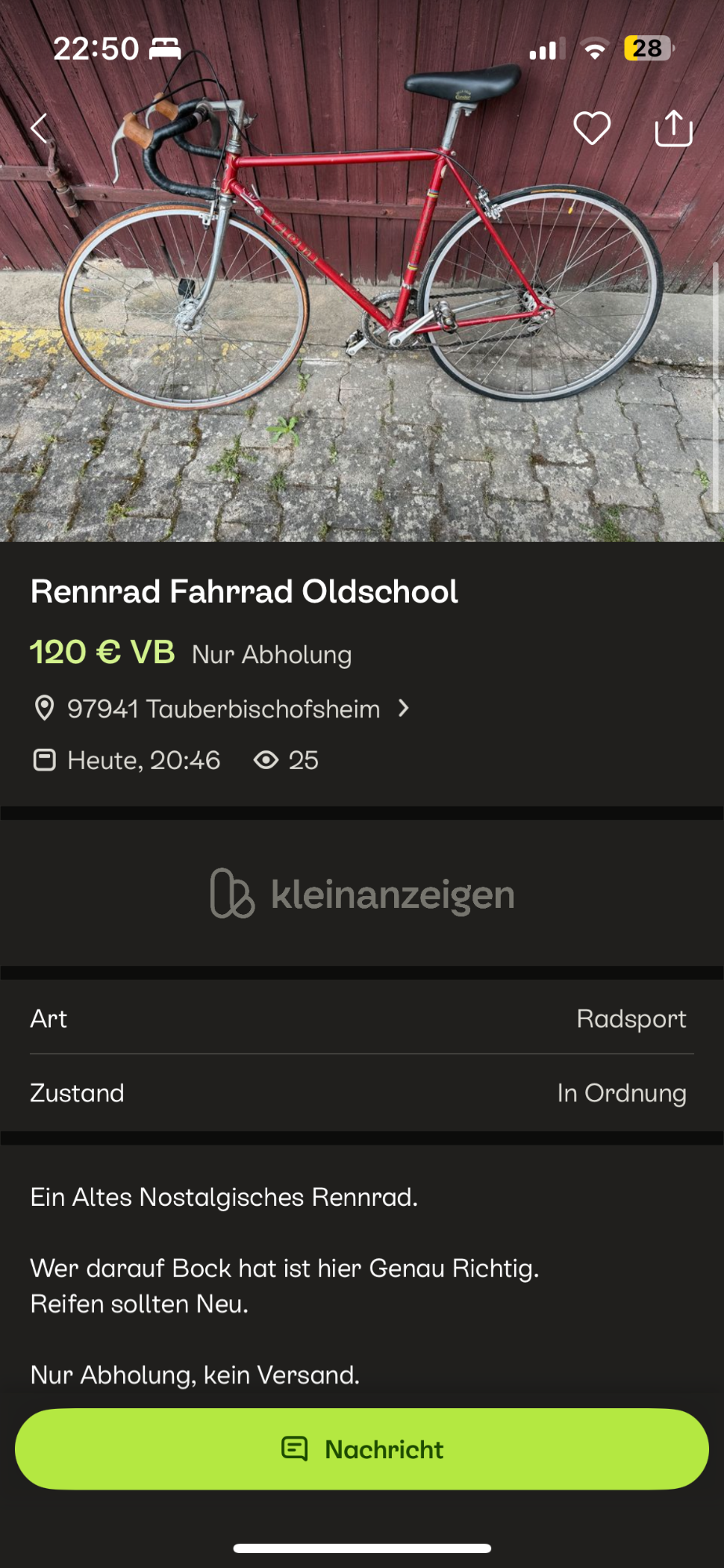Share this bike listing
The width and height of the screenshot is (724, 1568).
673,128
